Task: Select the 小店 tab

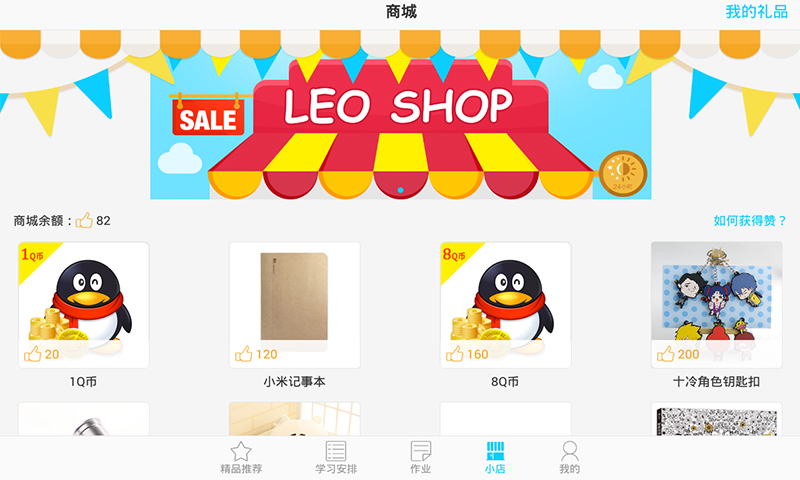Action: [496, 458]
